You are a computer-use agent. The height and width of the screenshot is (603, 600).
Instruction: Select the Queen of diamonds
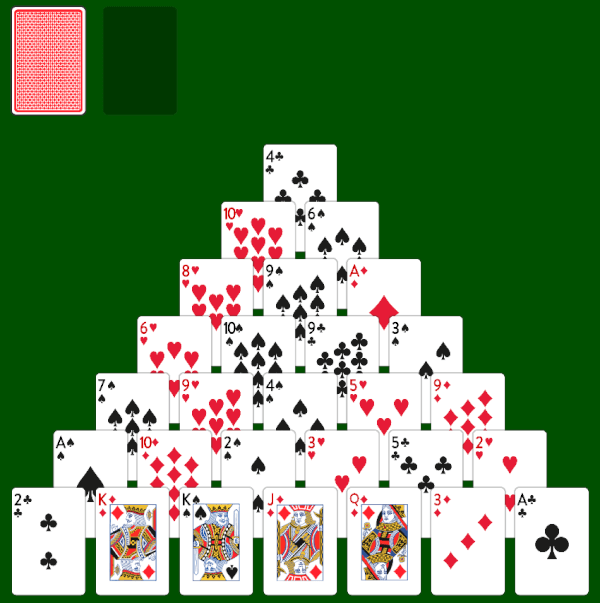pyautogui.click(x=384, y=541)
